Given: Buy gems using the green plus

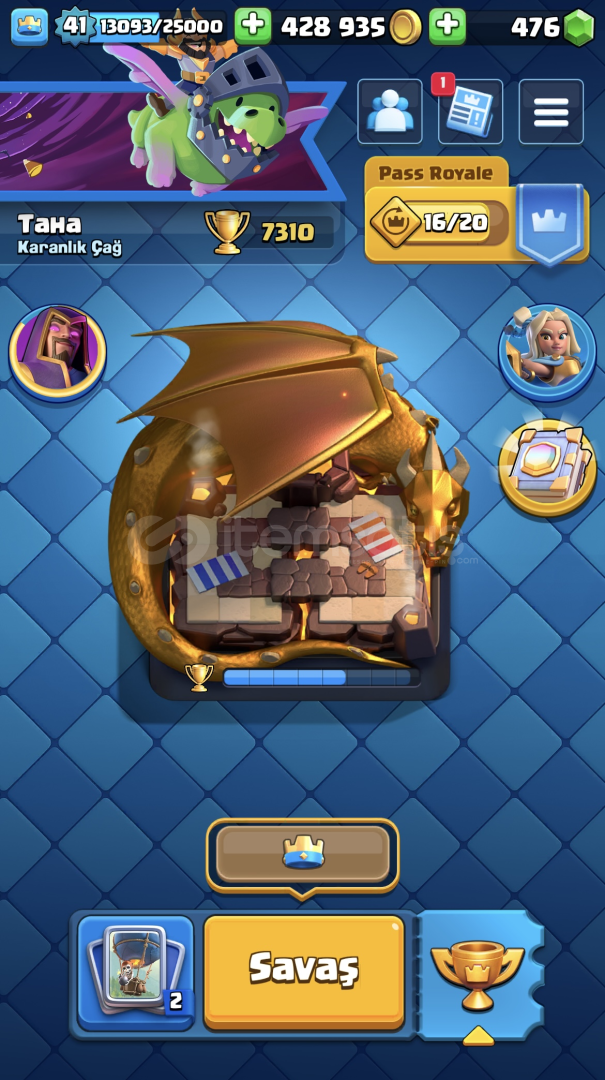Looking at the screenshot, I should coord(447,27).
